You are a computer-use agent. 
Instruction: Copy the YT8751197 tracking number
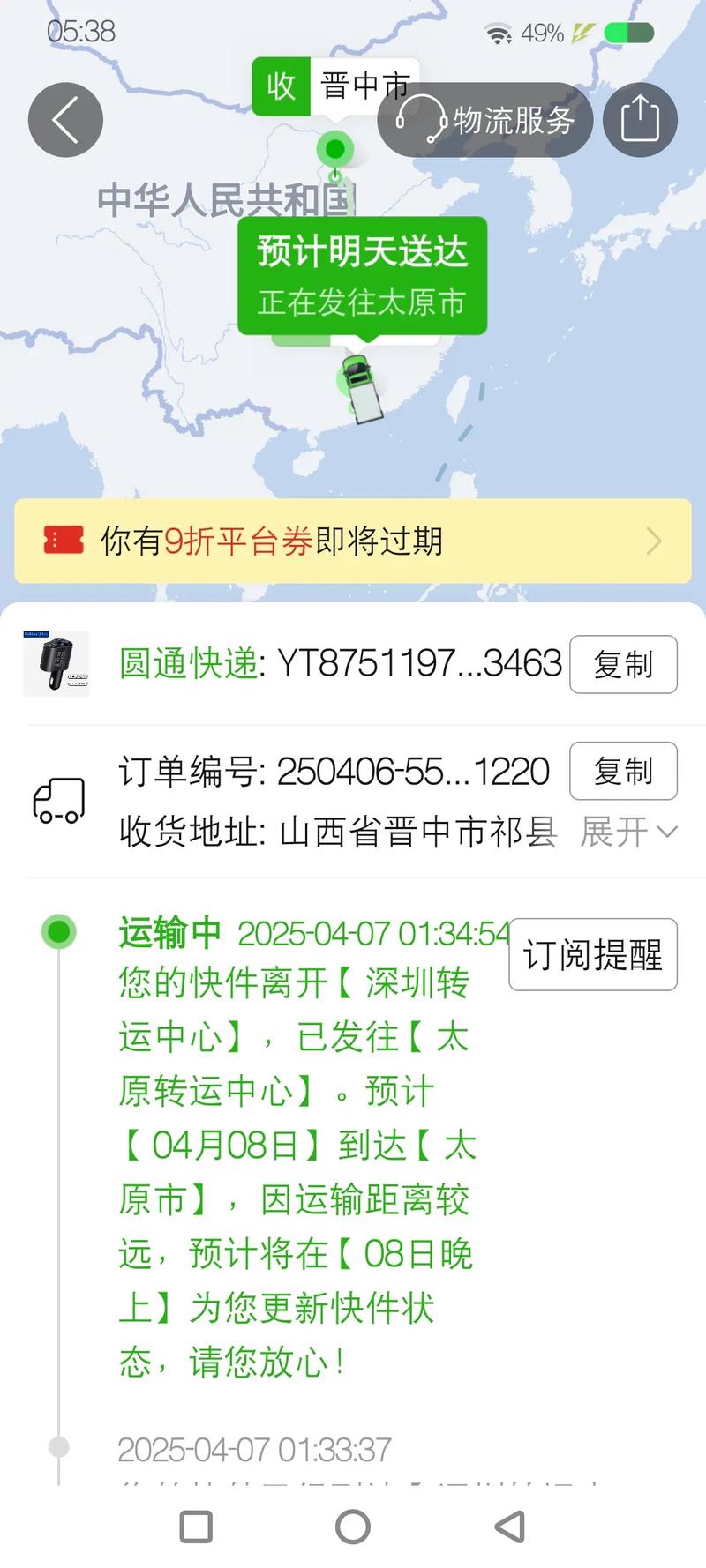click(623, 664)
